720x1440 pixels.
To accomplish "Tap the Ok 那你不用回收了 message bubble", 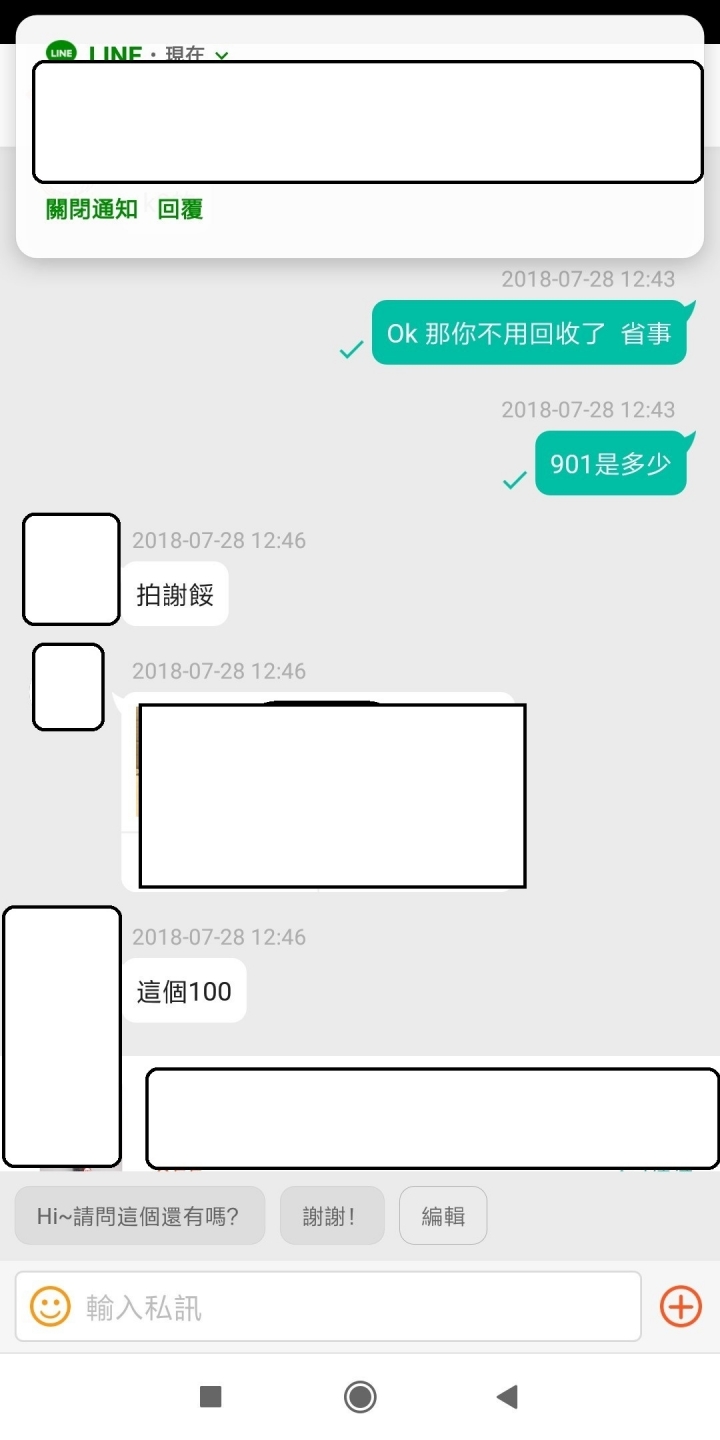I will [x=529, y=331].
